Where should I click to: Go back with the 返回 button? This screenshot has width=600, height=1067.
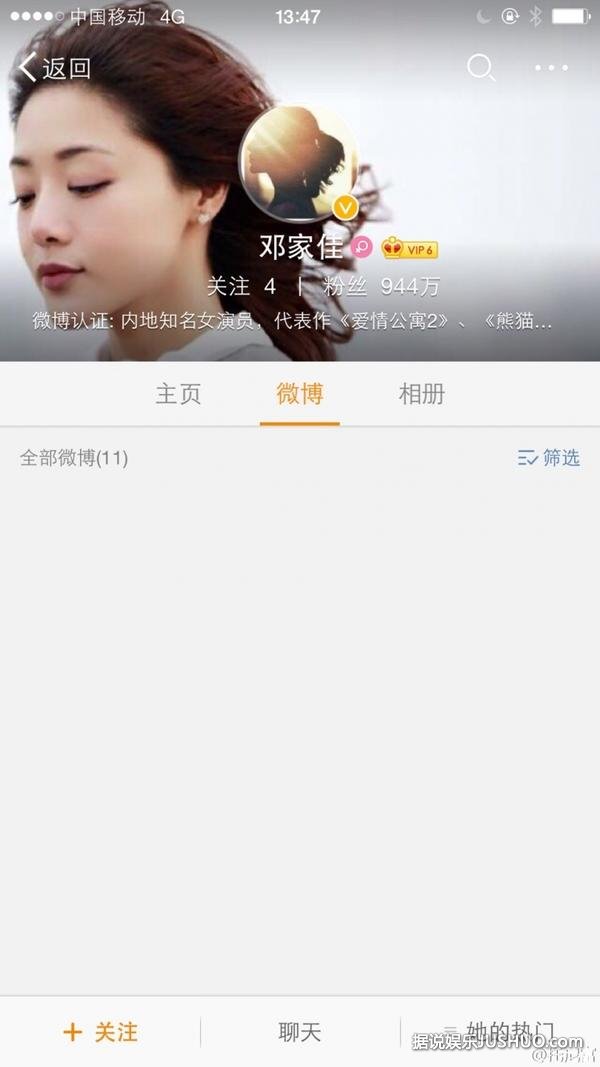pos(55,68)
